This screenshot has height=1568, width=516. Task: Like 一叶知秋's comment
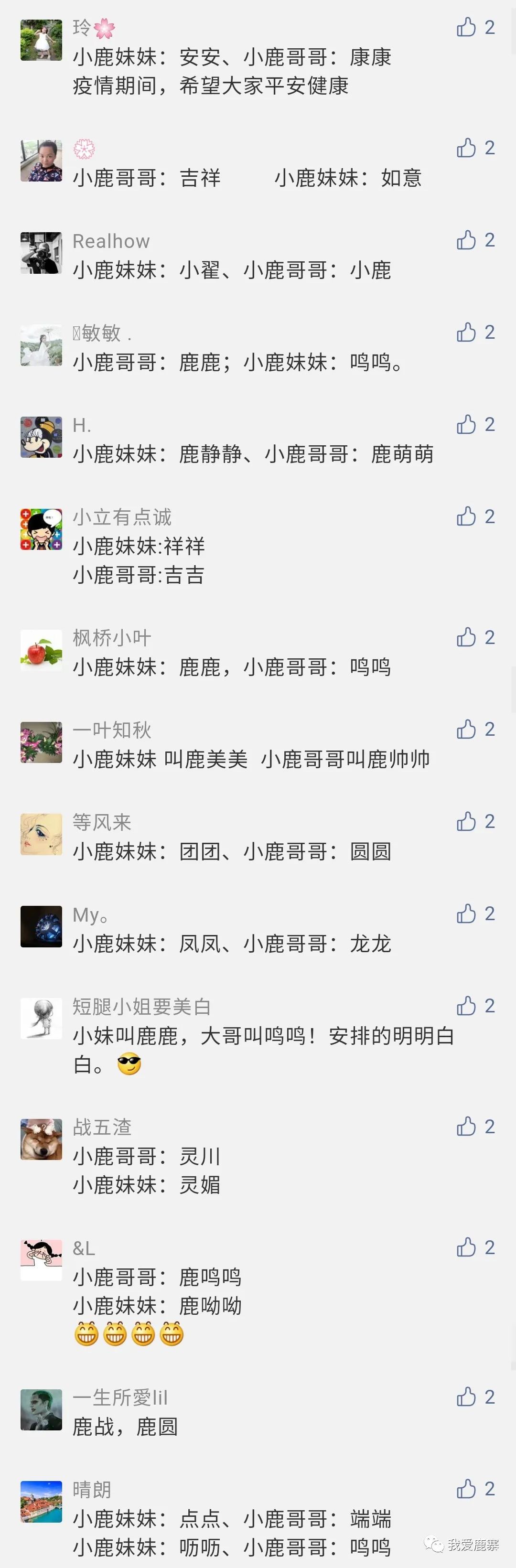click(x=467, y=729)
